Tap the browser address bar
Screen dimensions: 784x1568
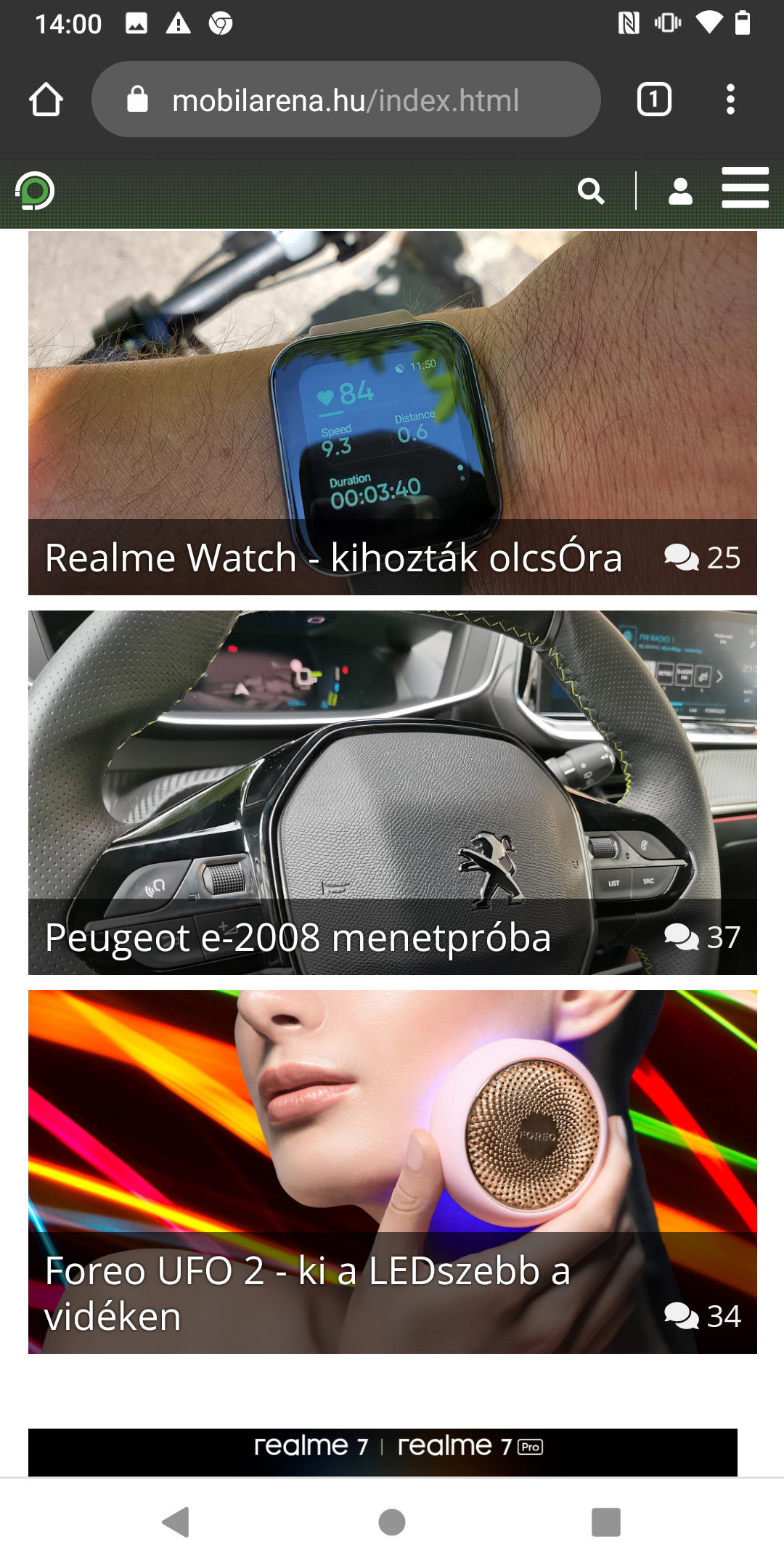346,99
